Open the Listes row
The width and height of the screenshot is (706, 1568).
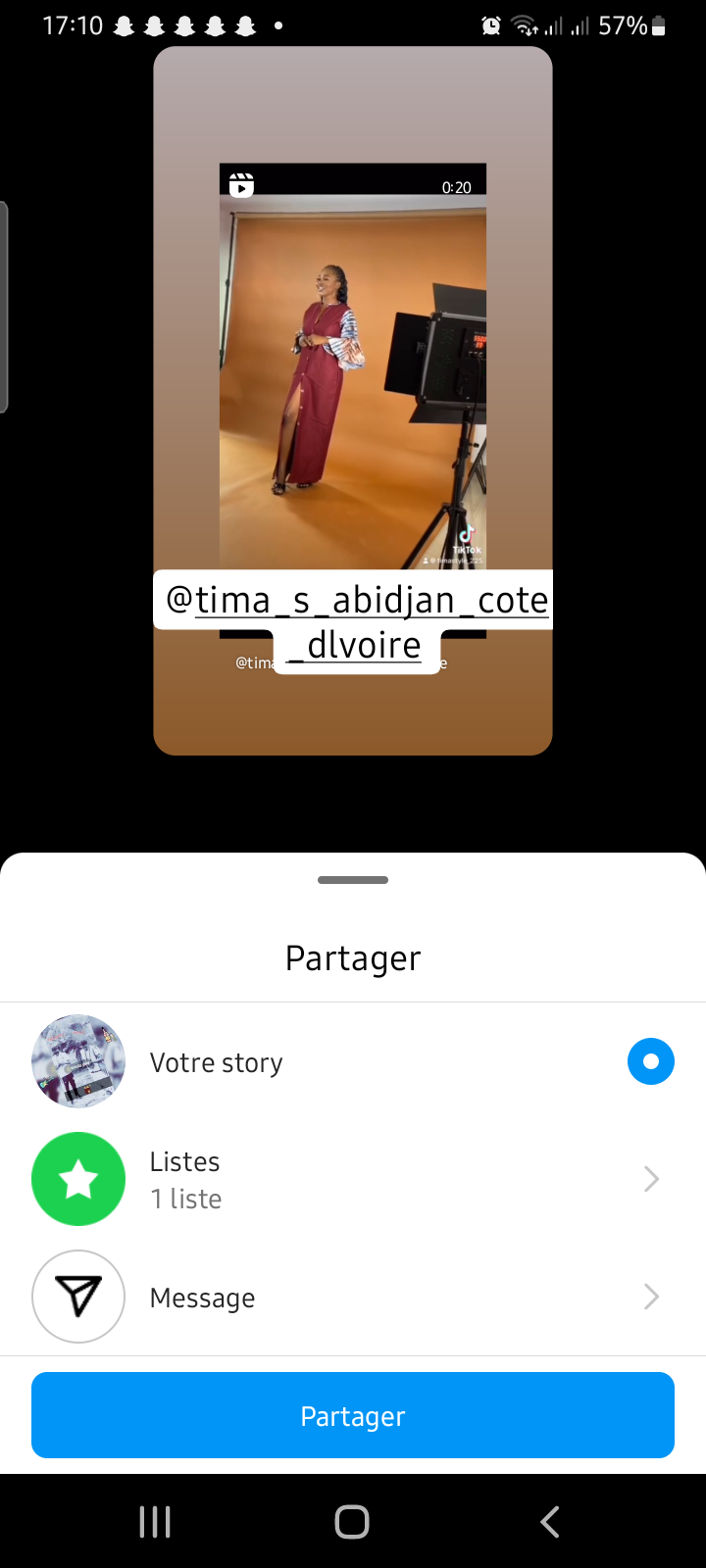coord(353,1179)
